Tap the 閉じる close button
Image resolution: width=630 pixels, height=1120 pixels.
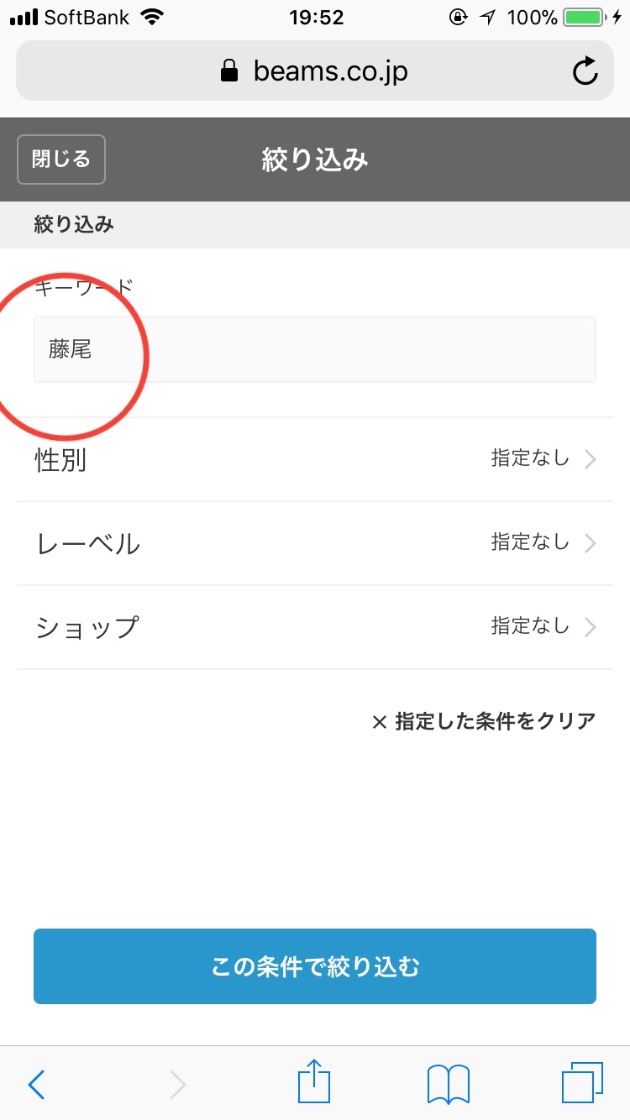(x=61, y=159)
